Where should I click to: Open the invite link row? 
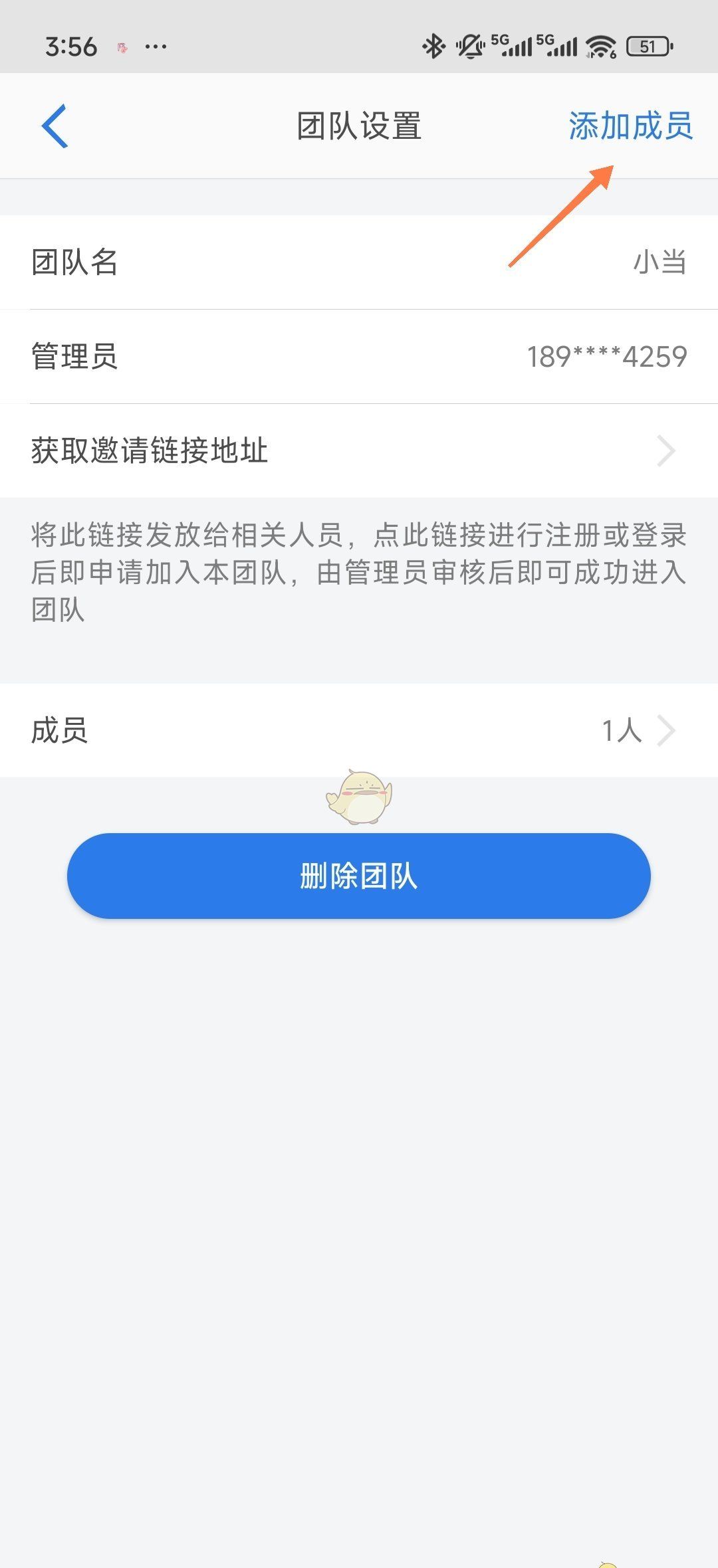(266, 451)
